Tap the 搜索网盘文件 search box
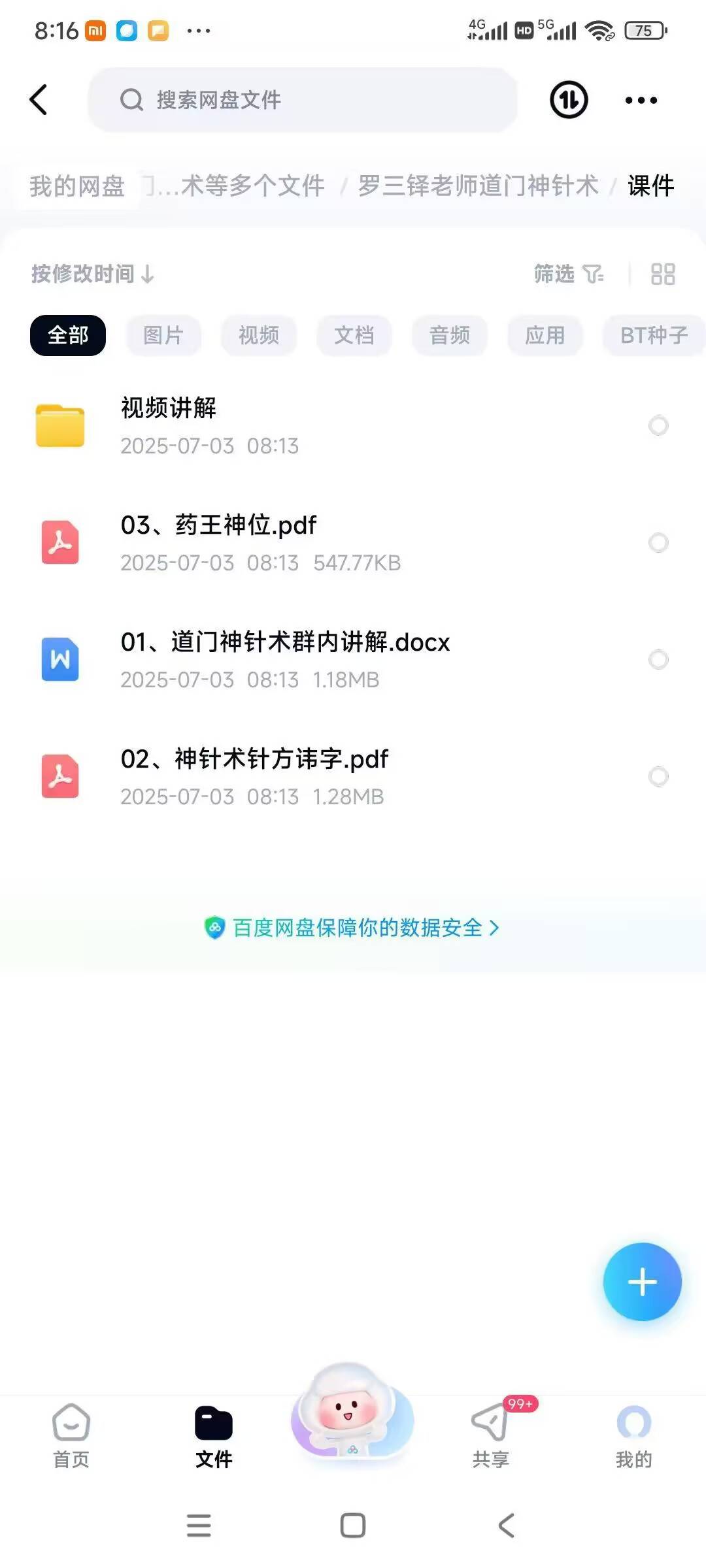This screenshot has width=706, height=1568. (302, 100)
